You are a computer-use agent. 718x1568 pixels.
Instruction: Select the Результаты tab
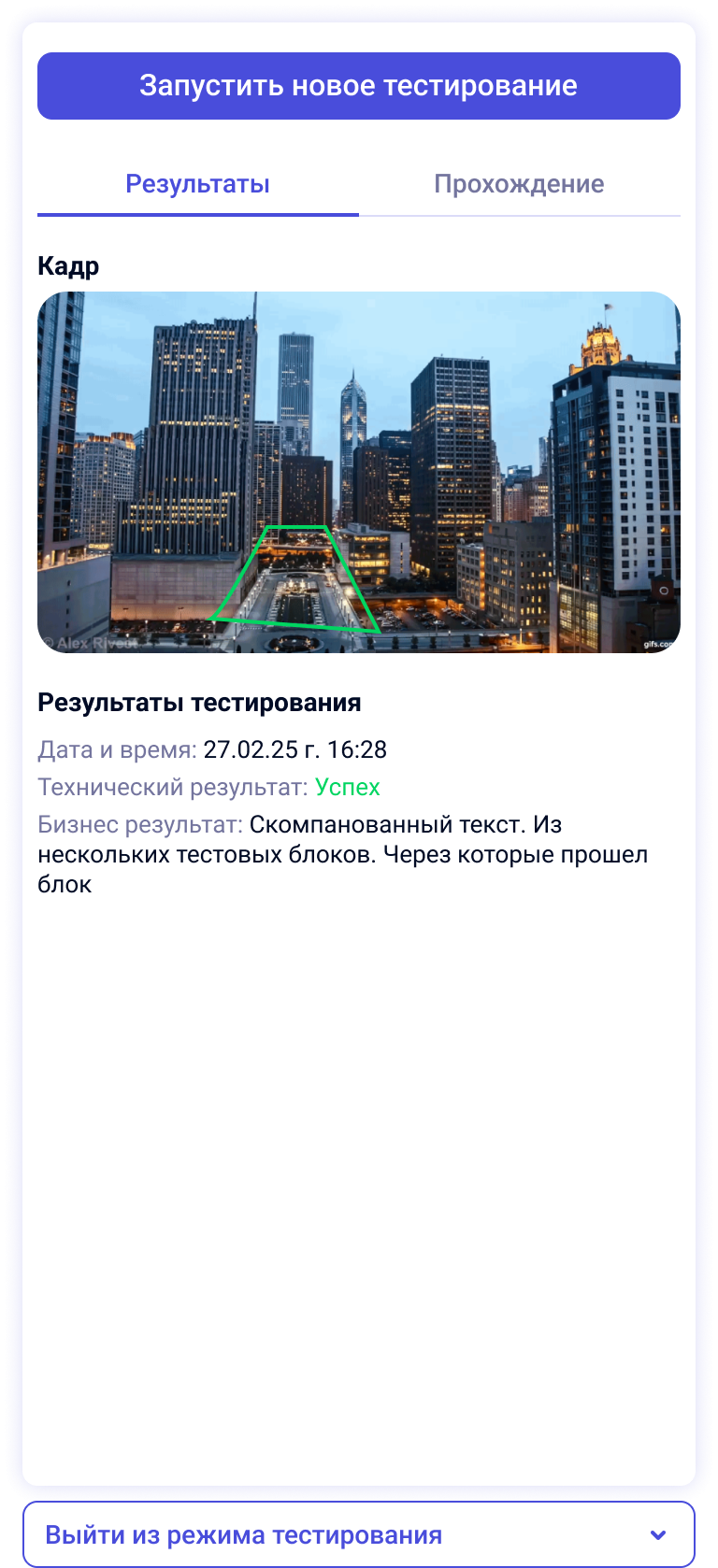pyautogui.click(x=197, y=184)
